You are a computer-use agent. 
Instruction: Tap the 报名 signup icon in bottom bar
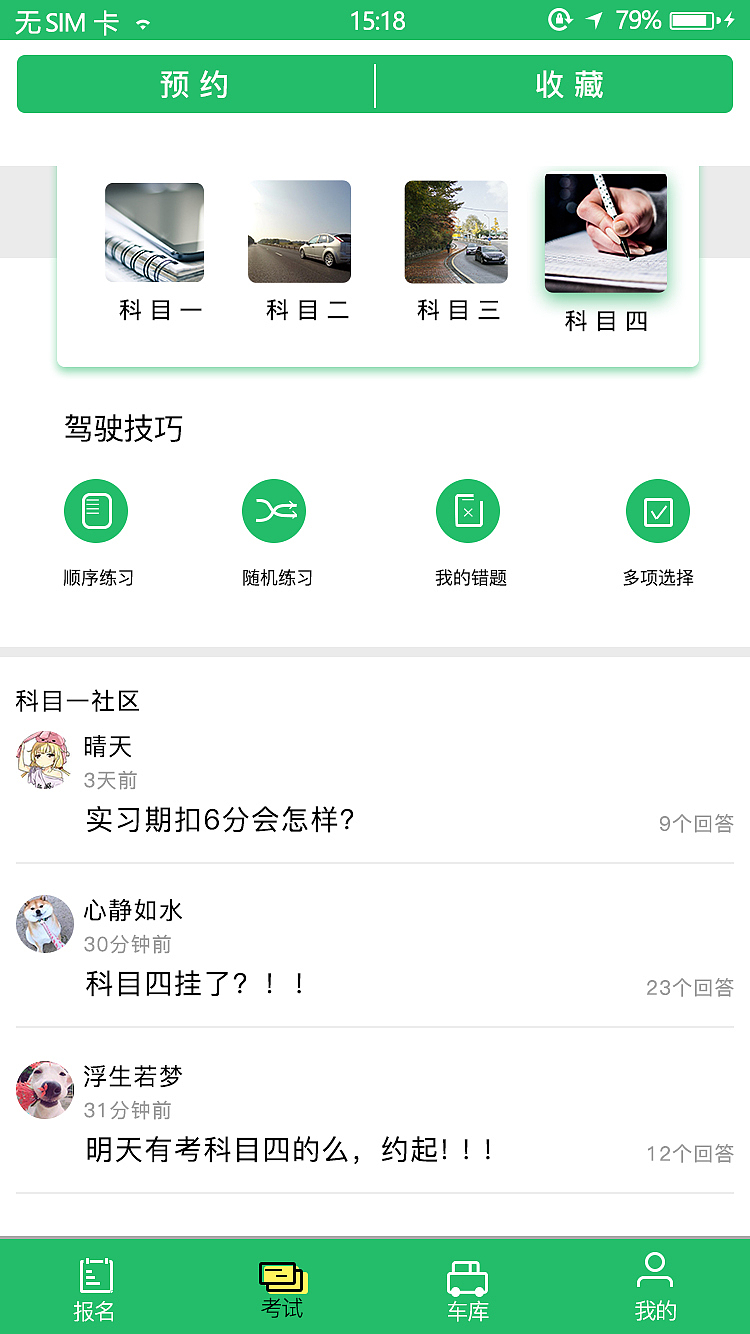coord(93,1288)
